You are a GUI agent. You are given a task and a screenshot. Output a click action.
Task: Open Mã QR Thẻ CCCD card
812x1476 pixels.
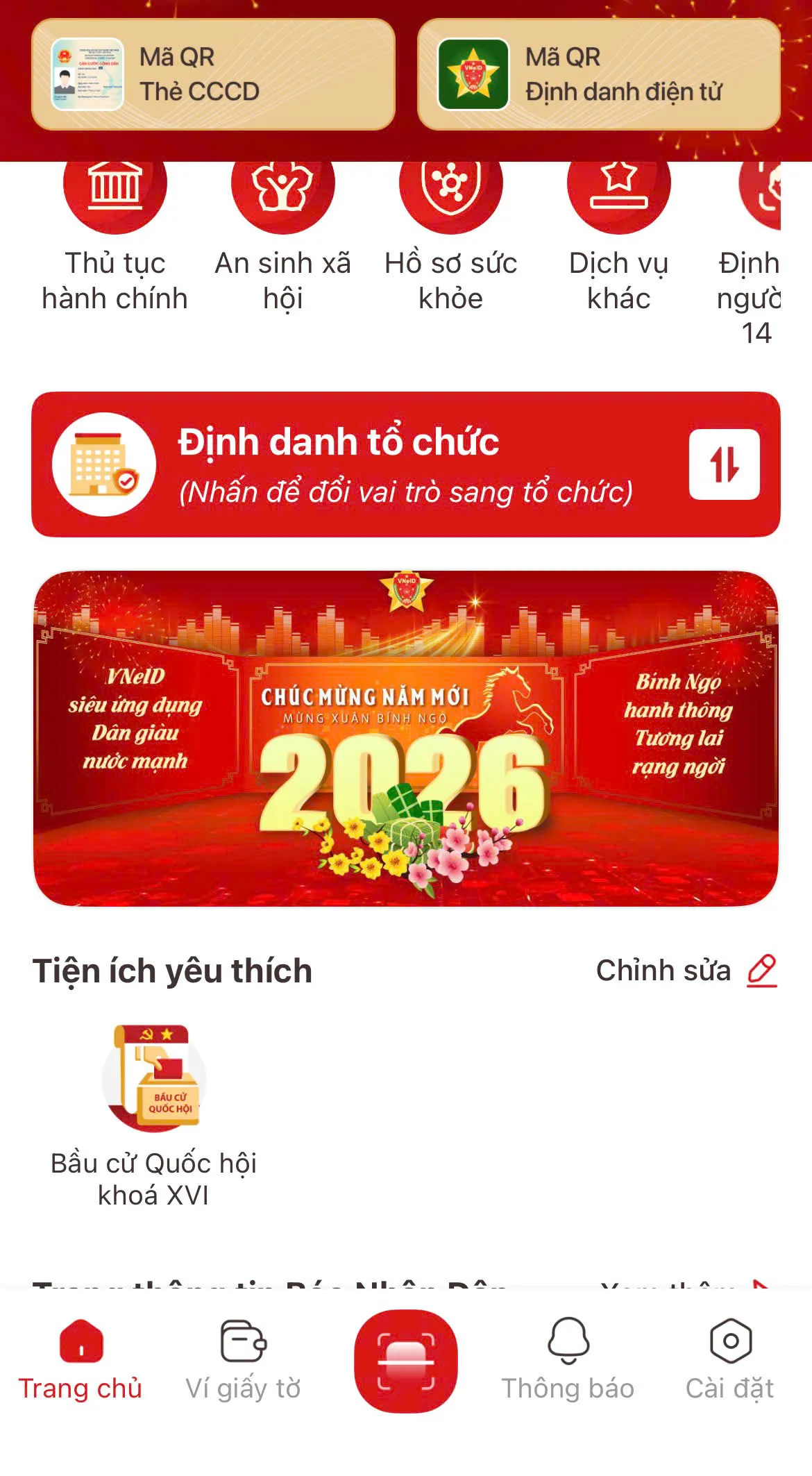(x=213, y=74)
